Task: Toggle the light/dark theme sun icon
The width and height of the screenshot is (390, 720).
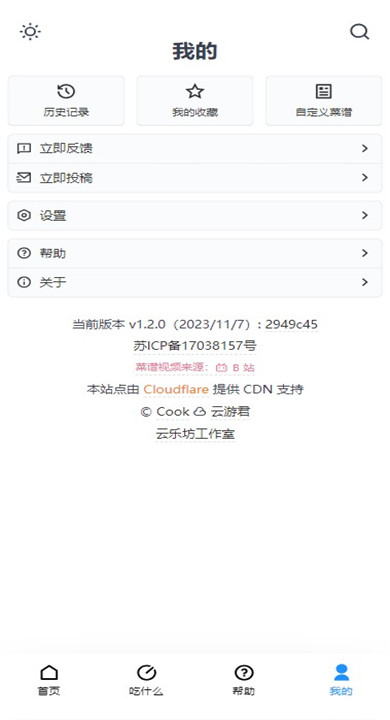Action: coord(30,32)
